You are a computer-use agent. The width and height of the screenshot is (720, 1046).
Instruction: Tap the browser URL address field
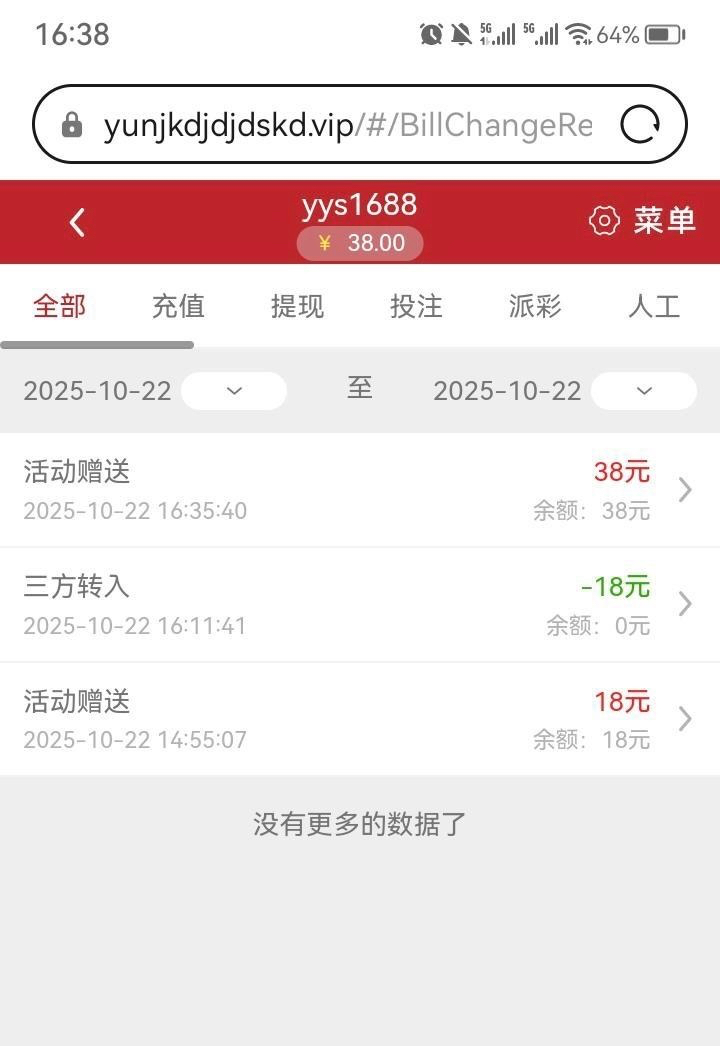(x=346, y=125)
